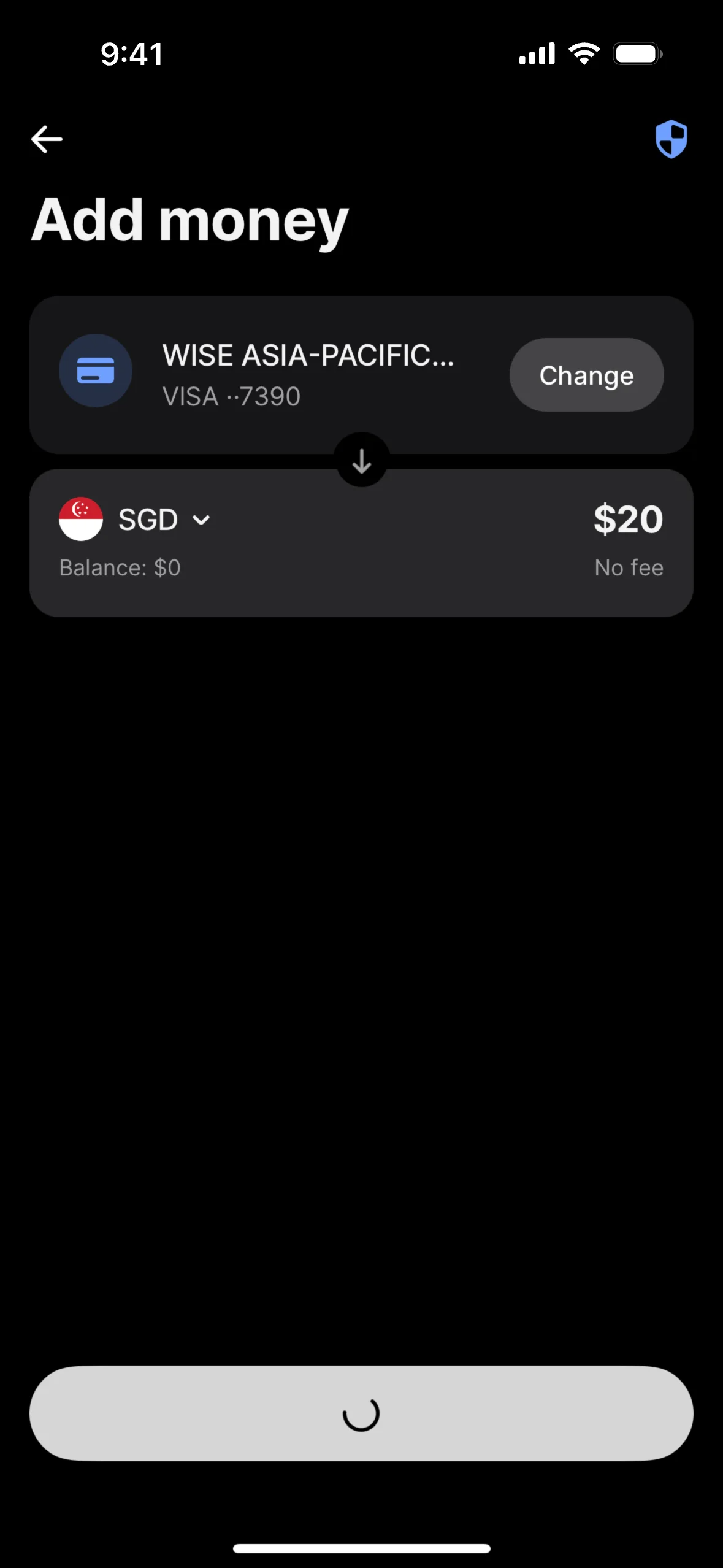The width and height of the screenshot is (723, 1568).
Task: Open the blue security shield icon
Action: (671, 139)
